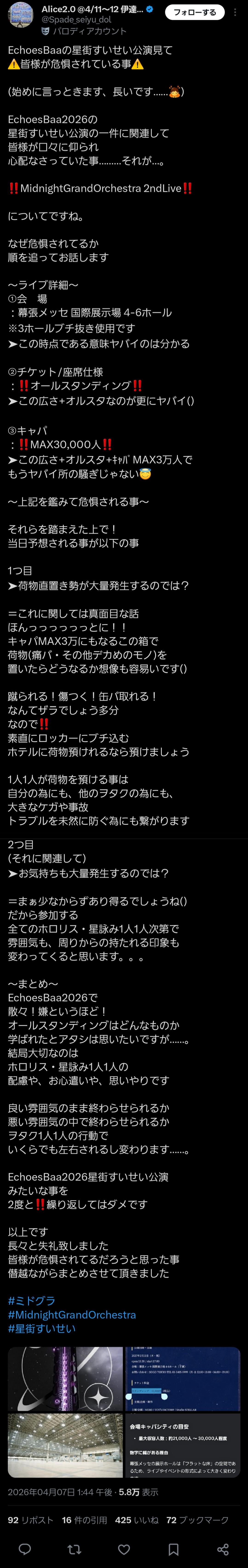The width and height of the screenshot is (248, 1568).
Task: Tap the フォローする button
Action: coord(195,12)
